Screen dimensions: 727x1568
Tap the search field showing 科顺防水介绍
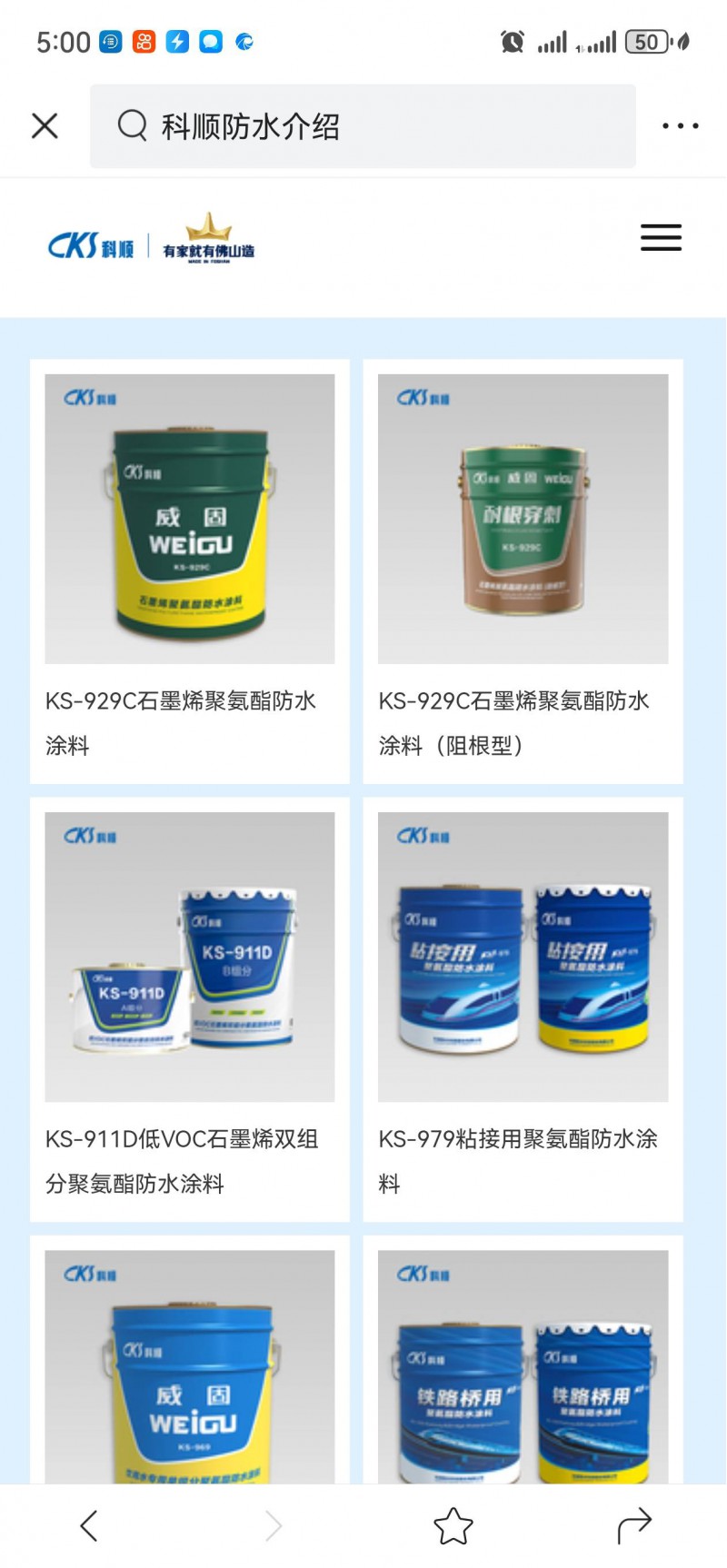(x=363, y=126)
